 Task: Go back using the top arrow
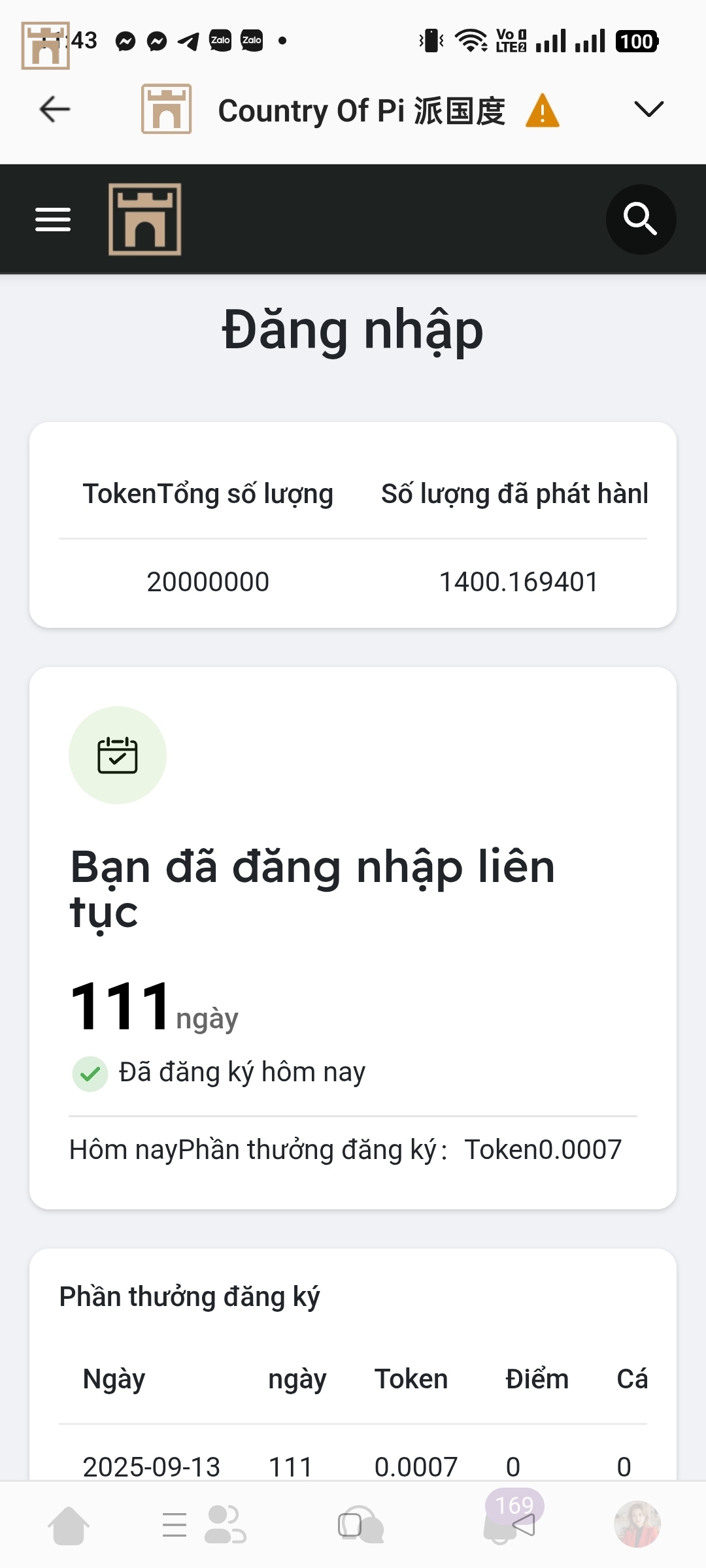pos(55,109)
